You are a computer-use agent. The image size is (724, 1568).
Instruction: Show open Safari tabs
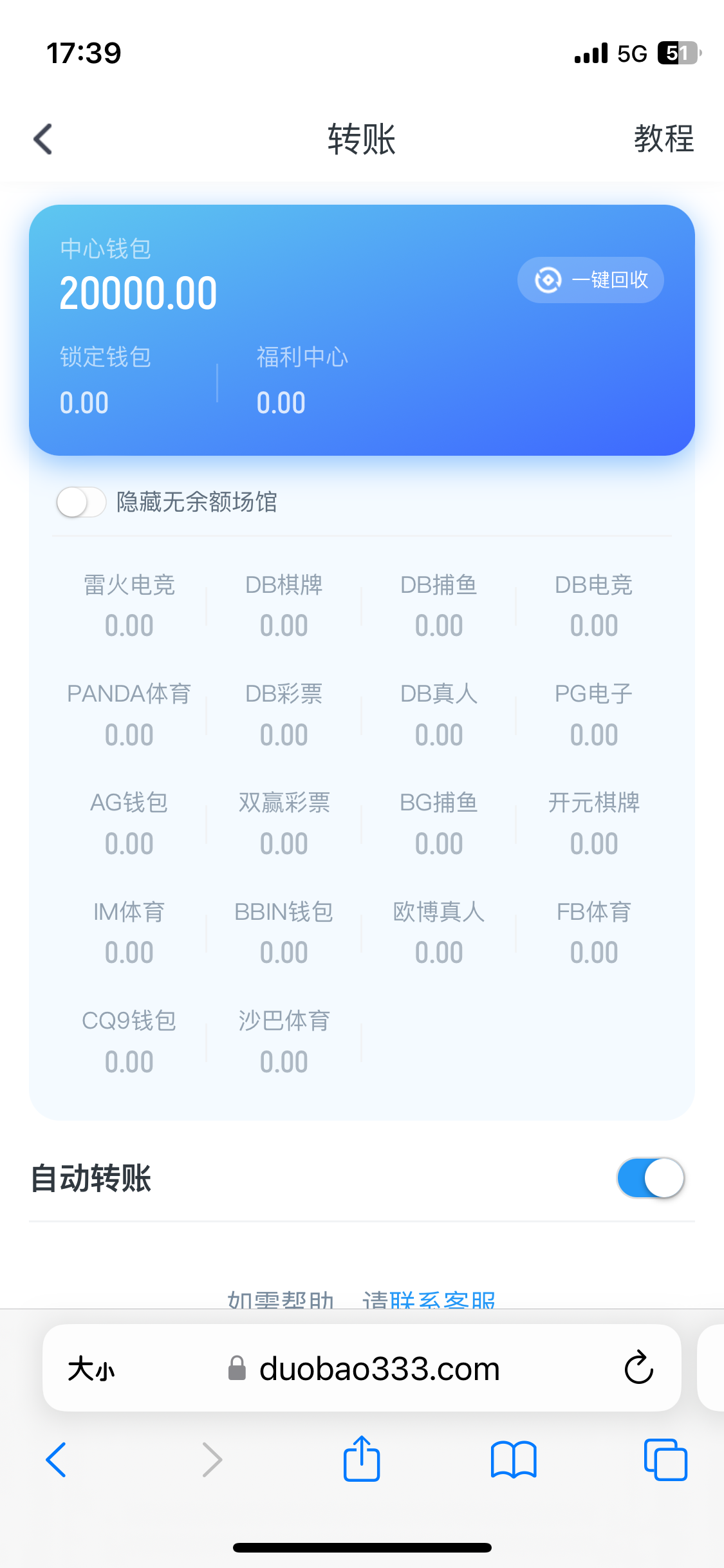click(665, 1459)
